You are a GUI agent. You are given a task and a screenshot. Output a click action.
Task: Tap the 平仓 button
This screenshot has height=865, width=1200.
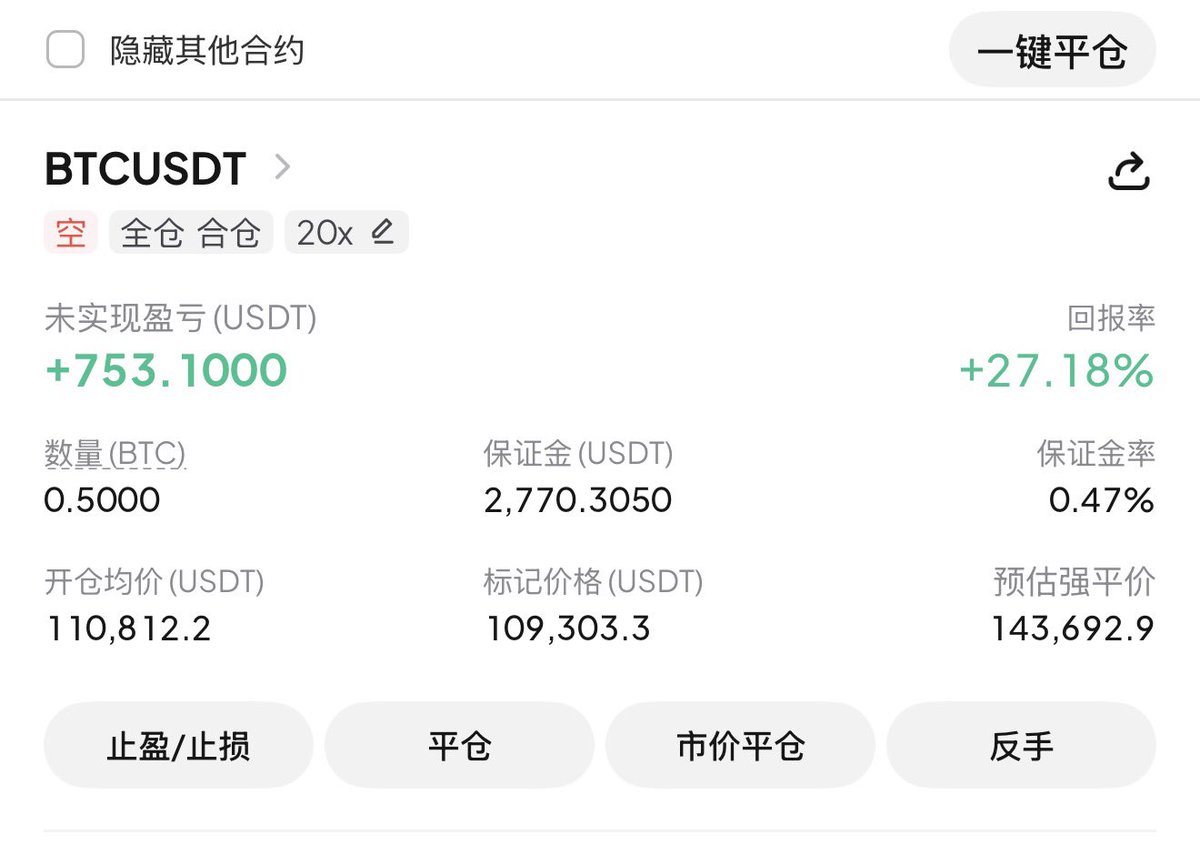(x=459, y=745)
